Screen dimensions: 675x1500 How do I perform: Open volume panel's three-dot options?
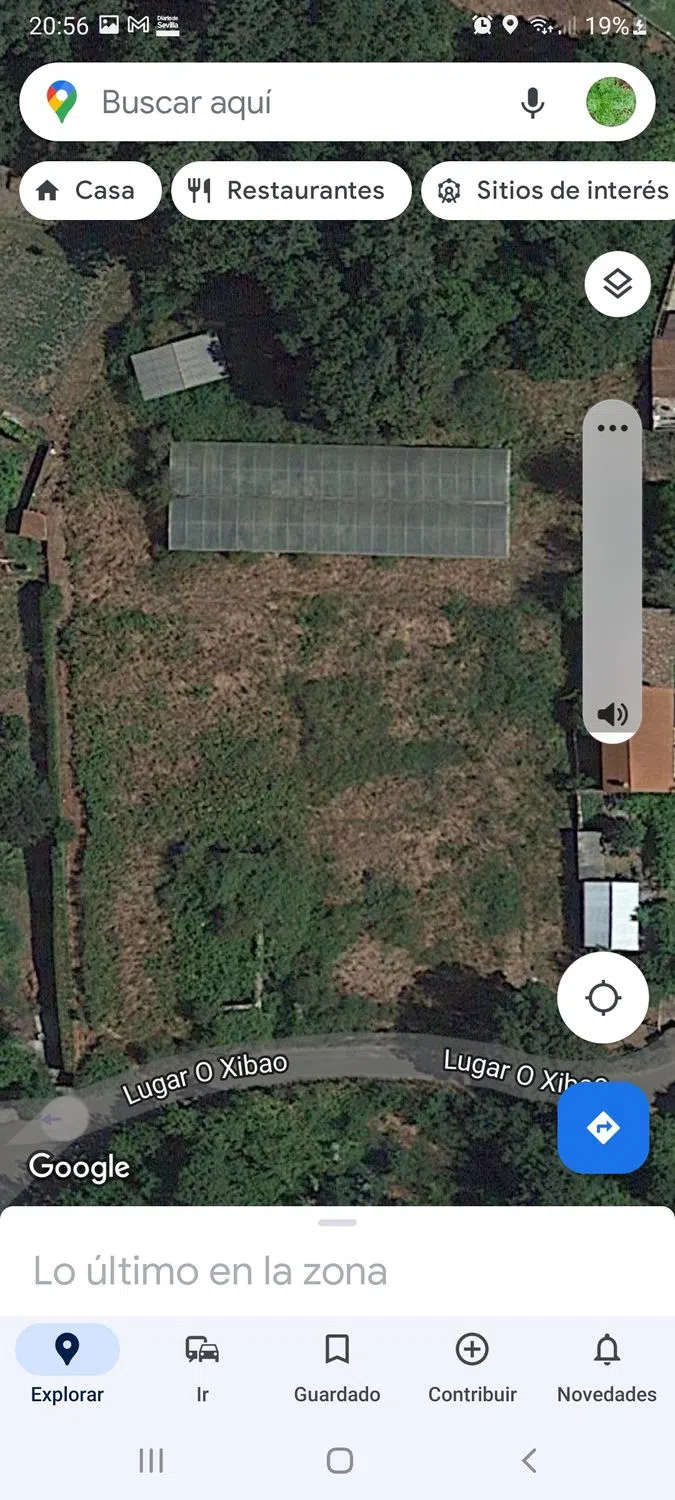tap(612, 429)
